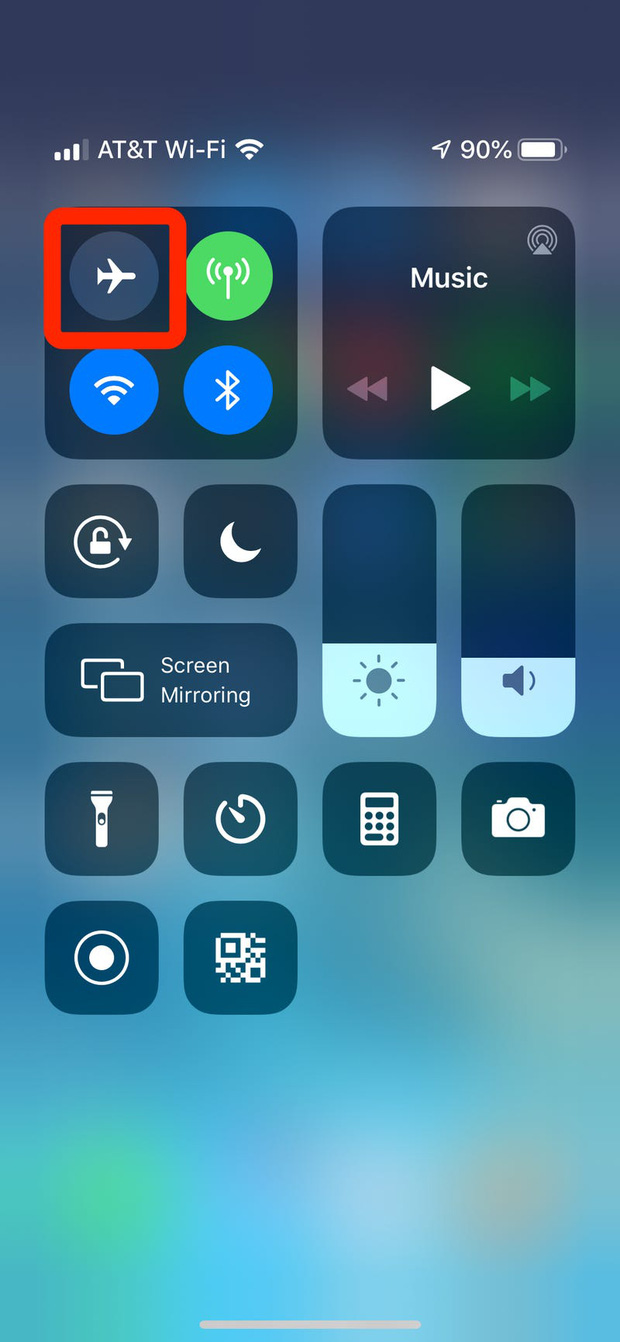Viewport: 620px width, 1342px height.
Task: Launch the Calculator
Action: click(379, 819)
